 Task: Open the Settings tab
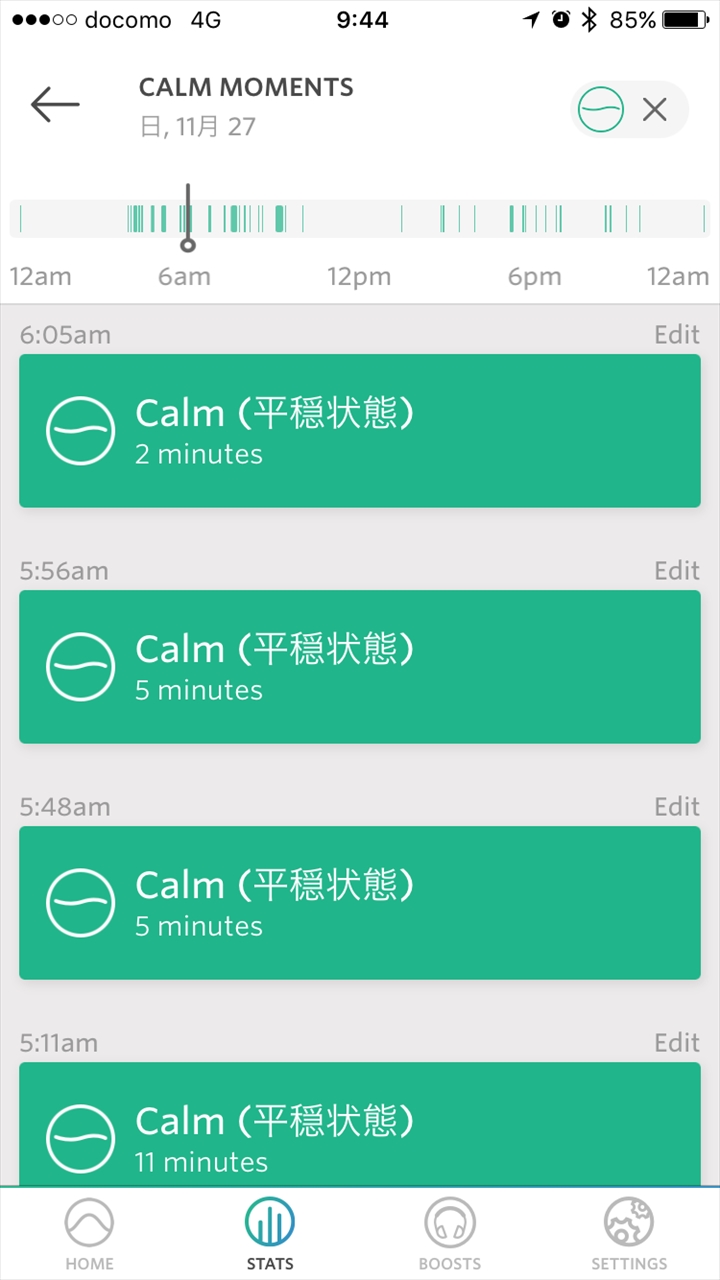629,1235
